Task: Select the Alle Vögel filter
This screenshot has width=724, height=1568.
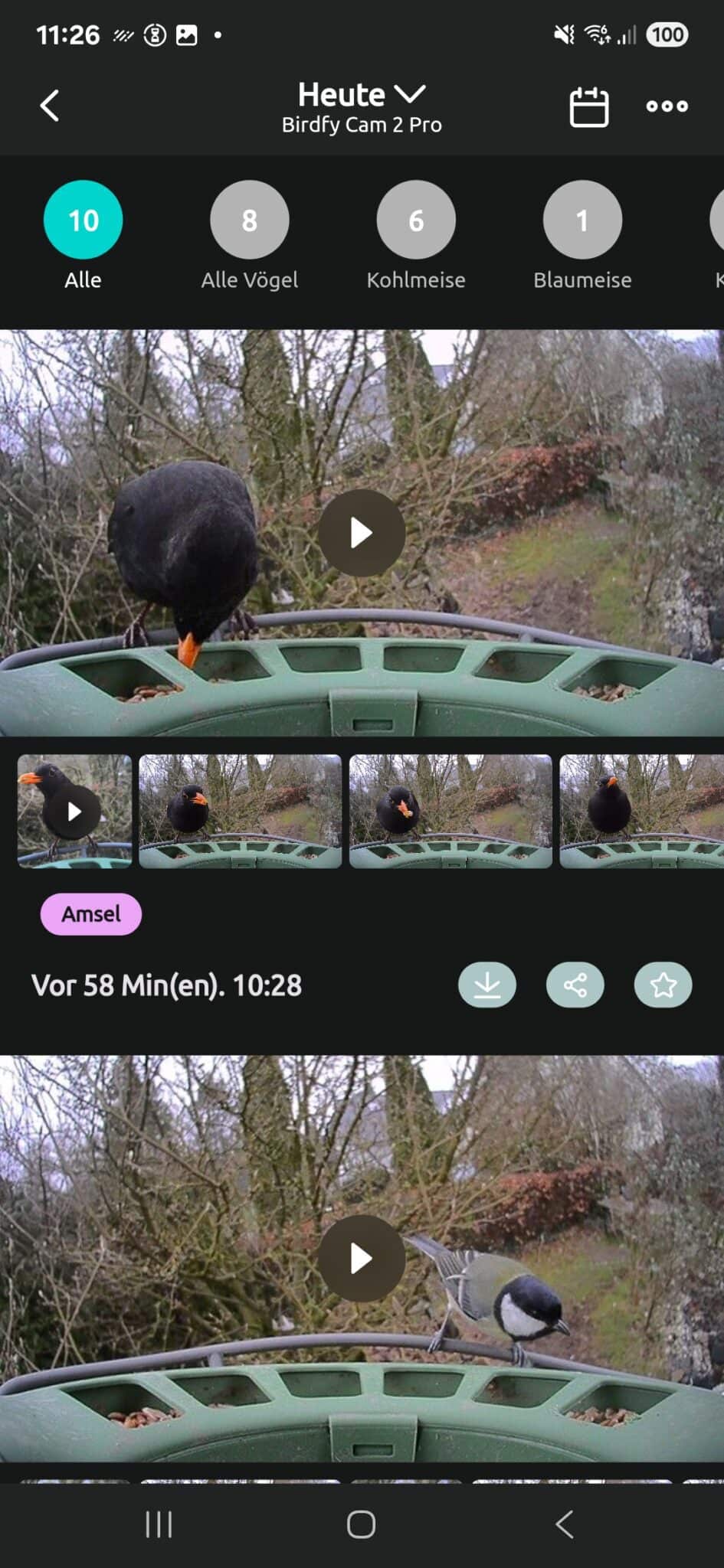Action: click(249, 220)
